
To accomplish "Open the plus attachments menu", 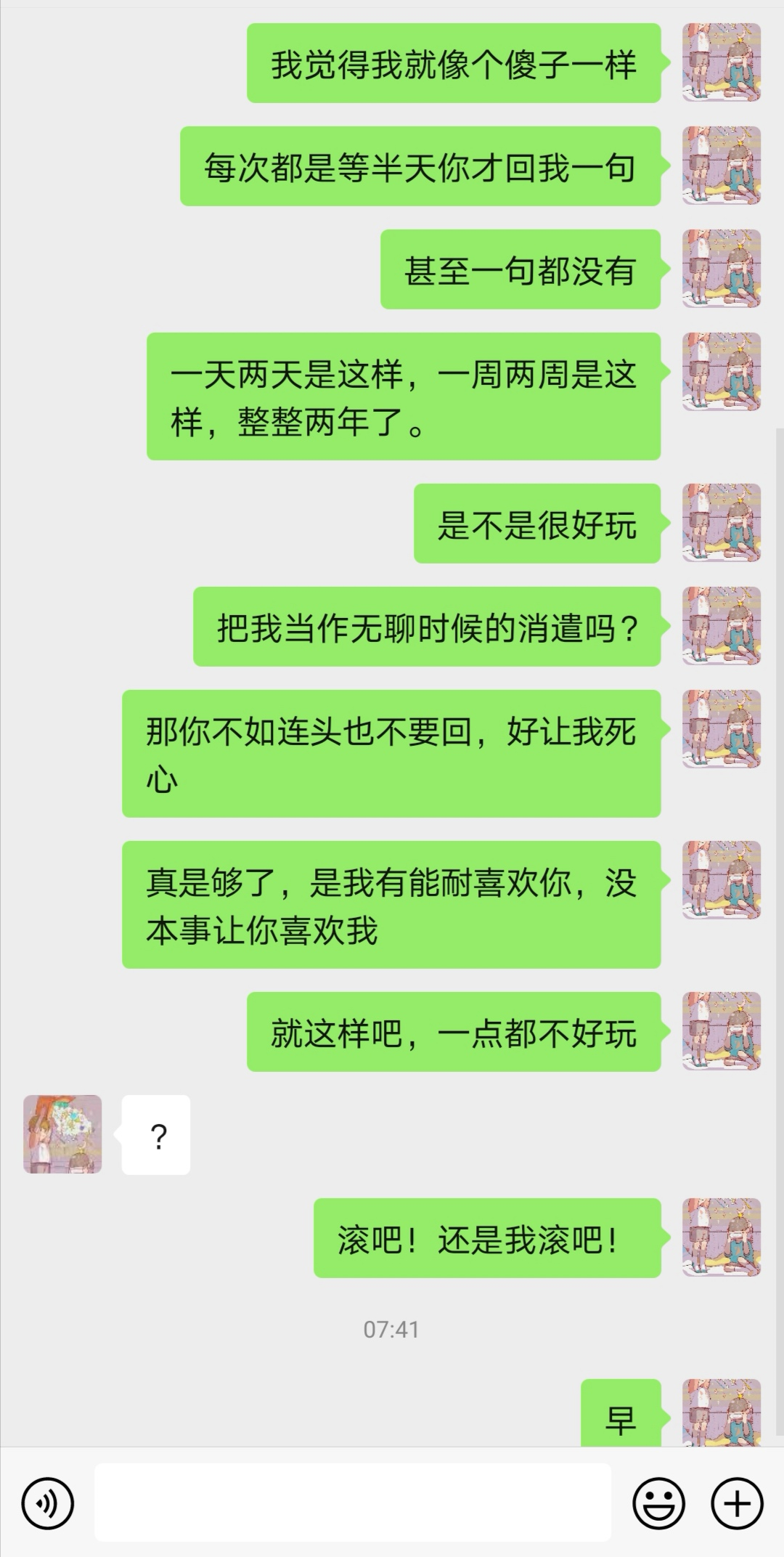I will (737, 1503).
